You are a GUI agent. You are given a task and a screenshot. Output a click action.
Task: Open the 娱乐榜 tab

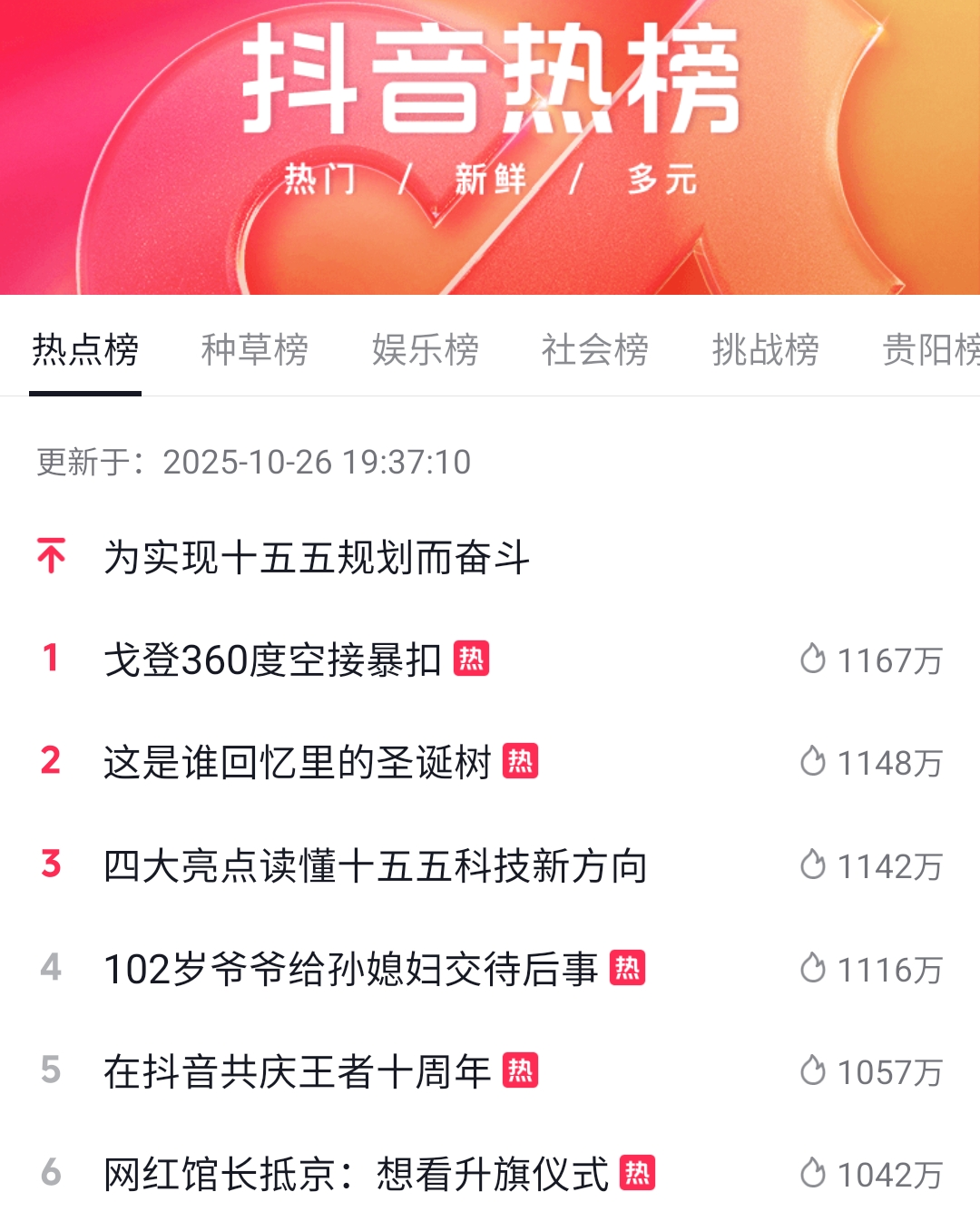(x=425, y=350)
